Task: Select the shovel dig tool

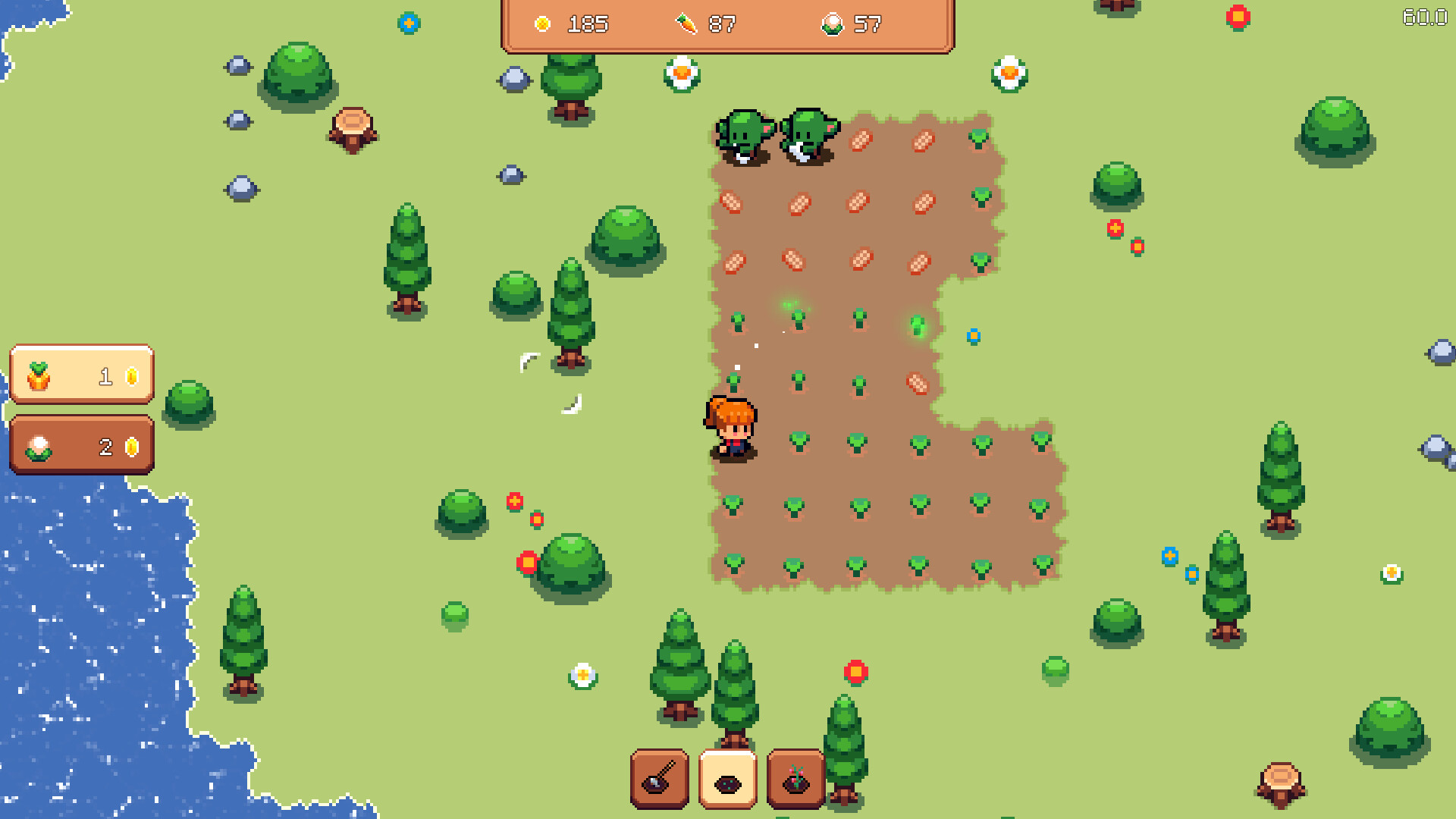Action: [659, 779]
